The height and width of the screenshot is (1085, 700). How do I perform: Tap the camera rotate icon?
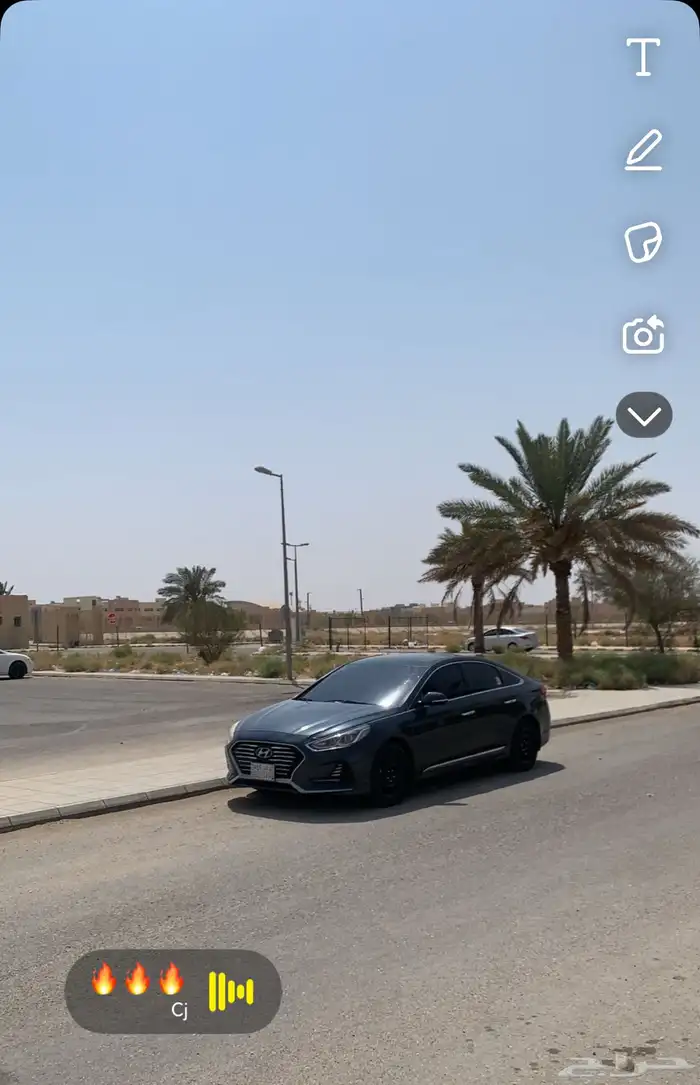[x=643, y=335]
